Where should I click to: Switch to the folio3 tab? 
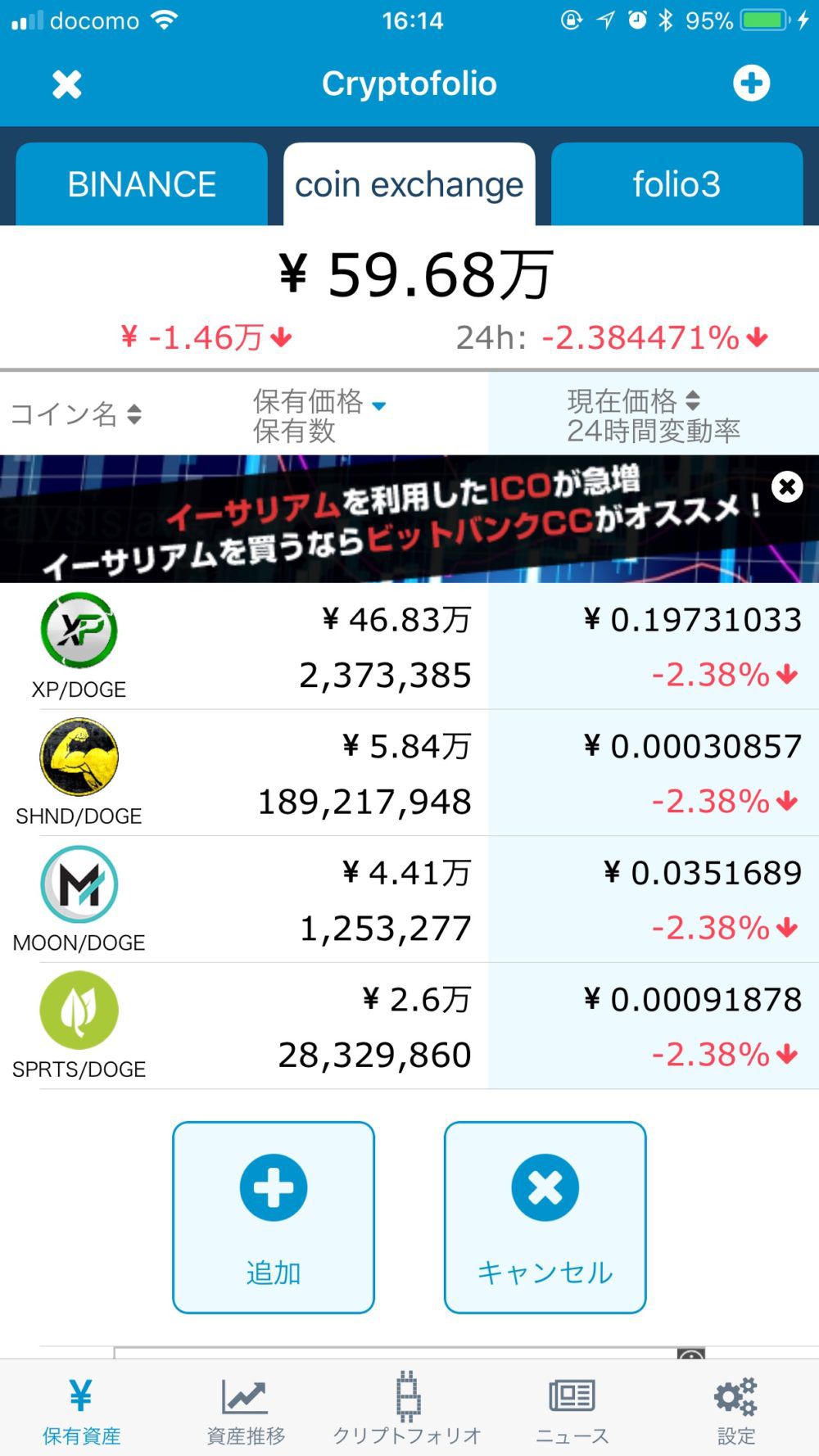pyautogui.click(x=676, y=184)
